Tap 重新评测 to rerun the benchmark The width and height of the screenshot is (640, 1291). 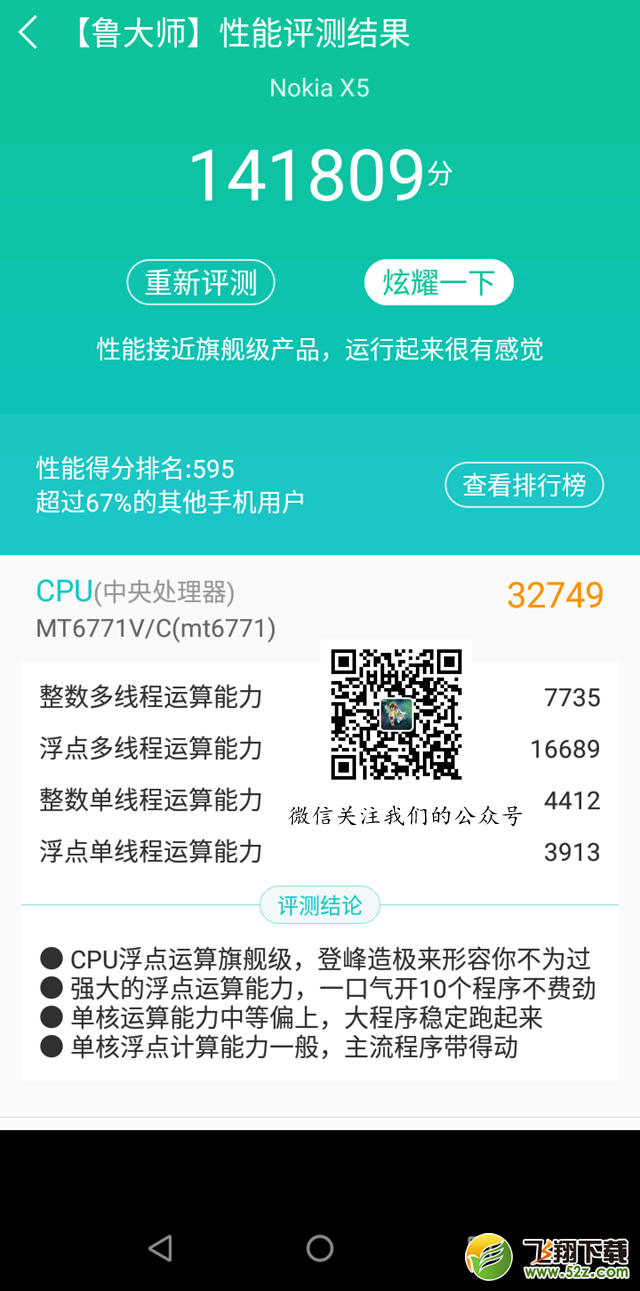201,283
